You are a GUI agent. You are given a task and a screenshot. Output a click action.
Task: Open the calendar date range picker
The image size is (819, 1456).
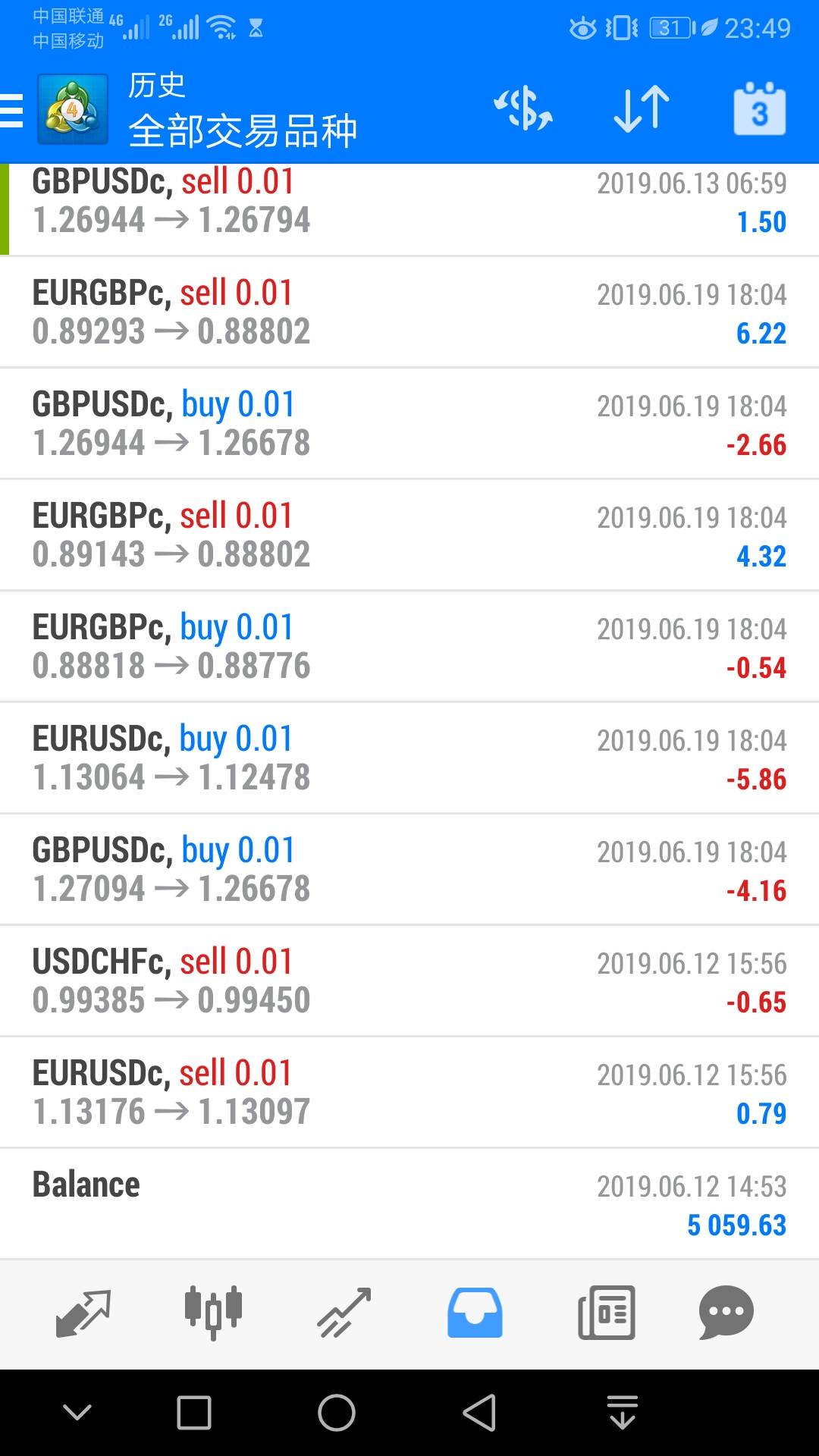click(x=759, y=109)
